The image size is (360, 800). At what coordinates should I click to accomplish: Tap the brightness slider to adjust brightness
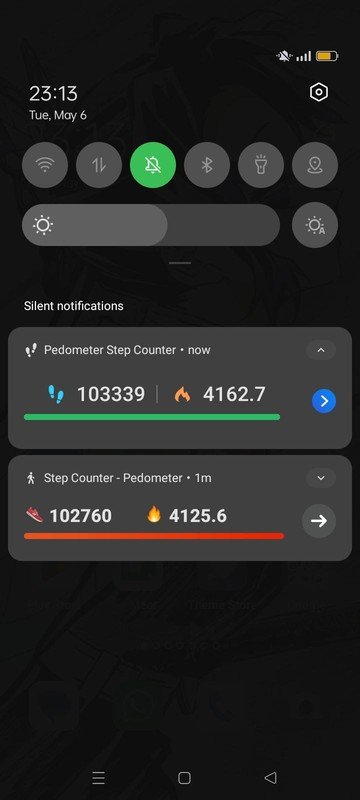pyautogui.click(x=151, y=225)
